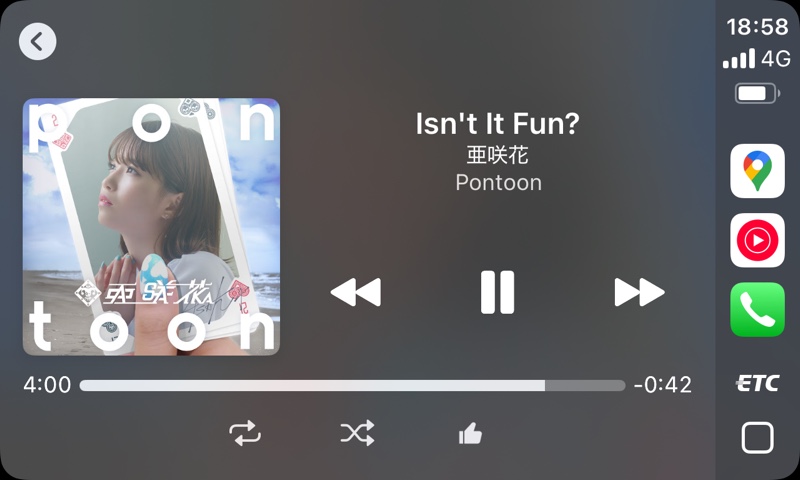
Task: Go back using the back arrow
Action: pos(38,42)
